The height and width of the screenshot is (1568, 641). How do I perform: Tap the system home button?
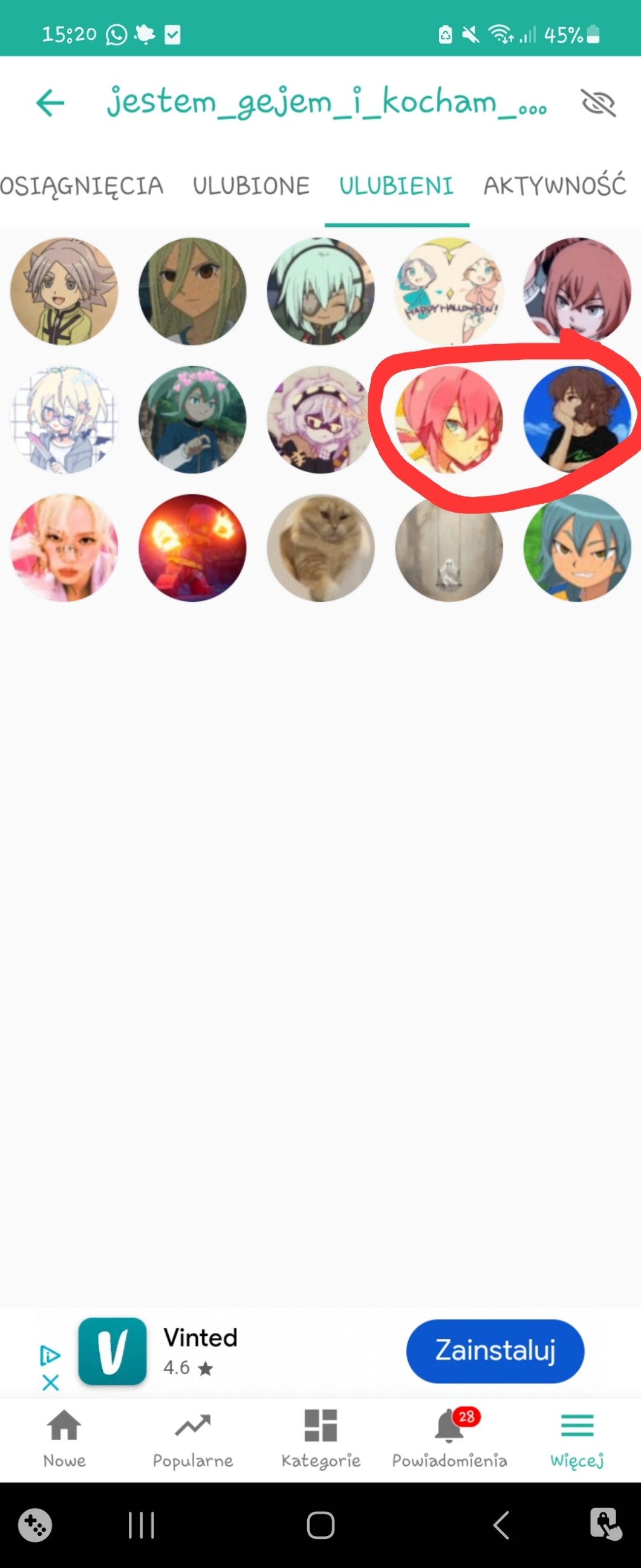pyautogui.click(x=321, y=1526)
